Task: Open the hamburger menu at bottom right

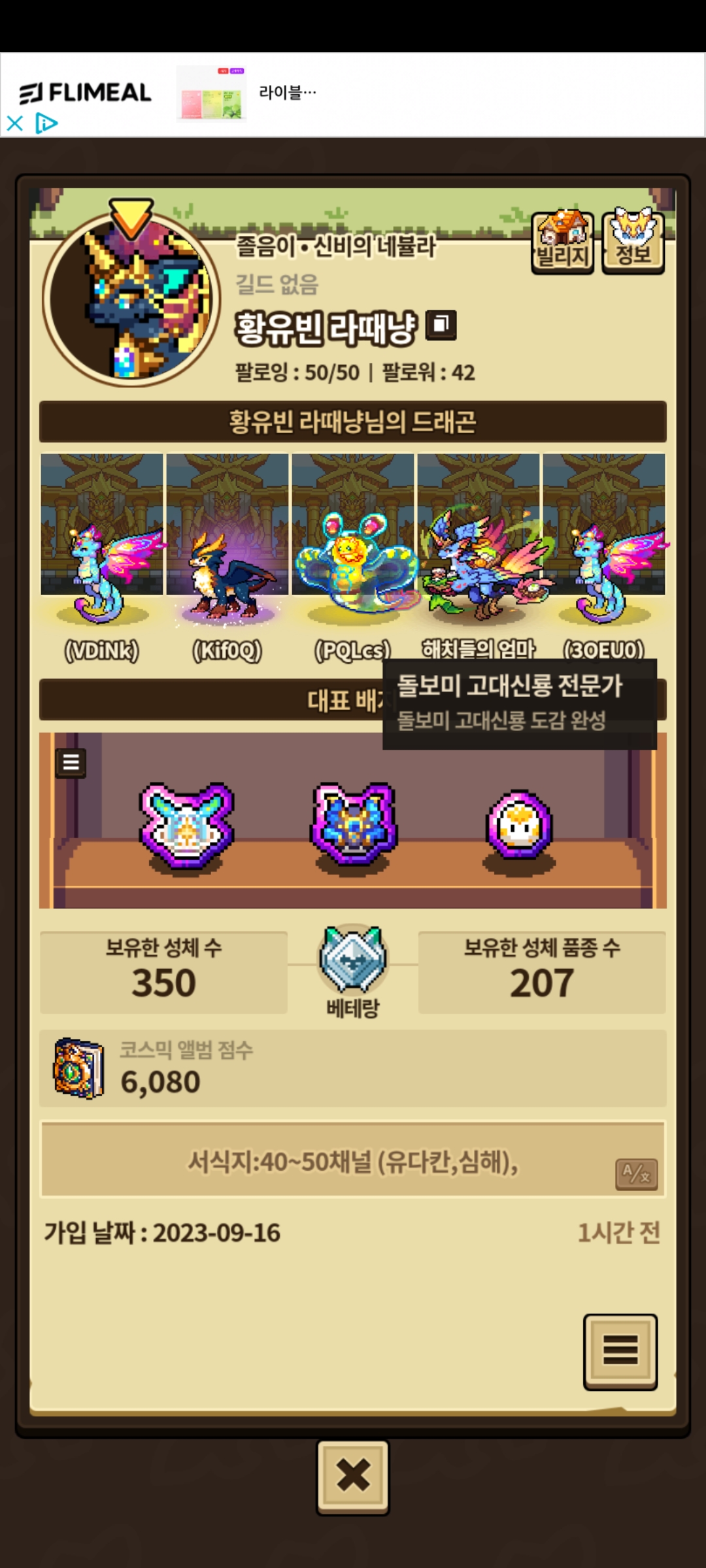Action: [x=620, y=1351]
